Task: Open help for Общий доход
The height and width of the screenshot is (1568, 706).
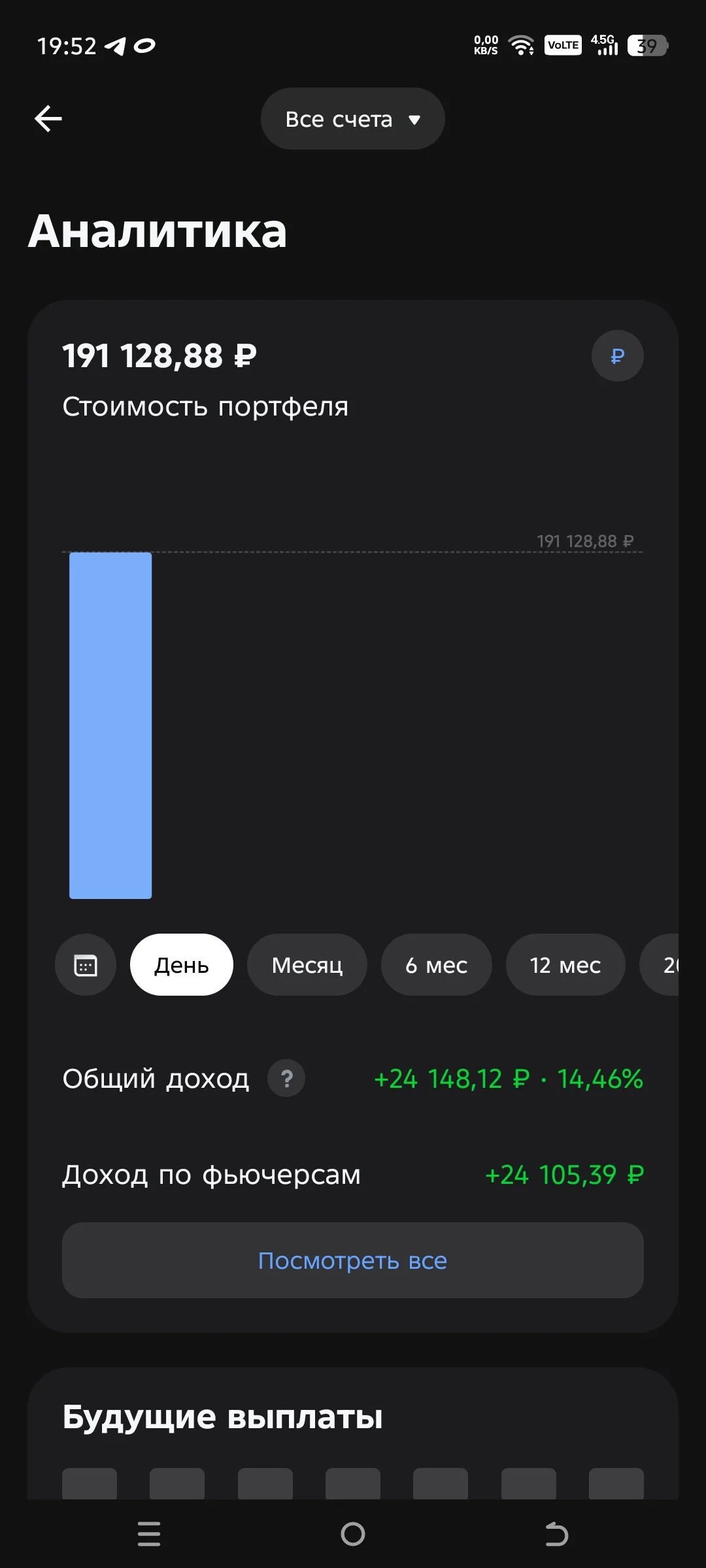Action: 286,1079
